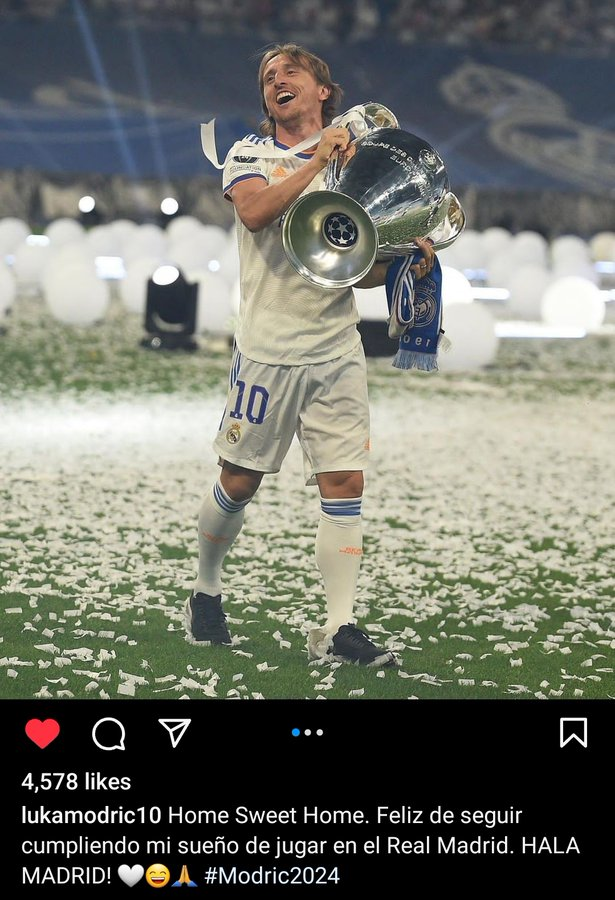Viewport: 615px width, 900px height.
Task: Open comments on lukamodric10's post
Action: (108, 733)
